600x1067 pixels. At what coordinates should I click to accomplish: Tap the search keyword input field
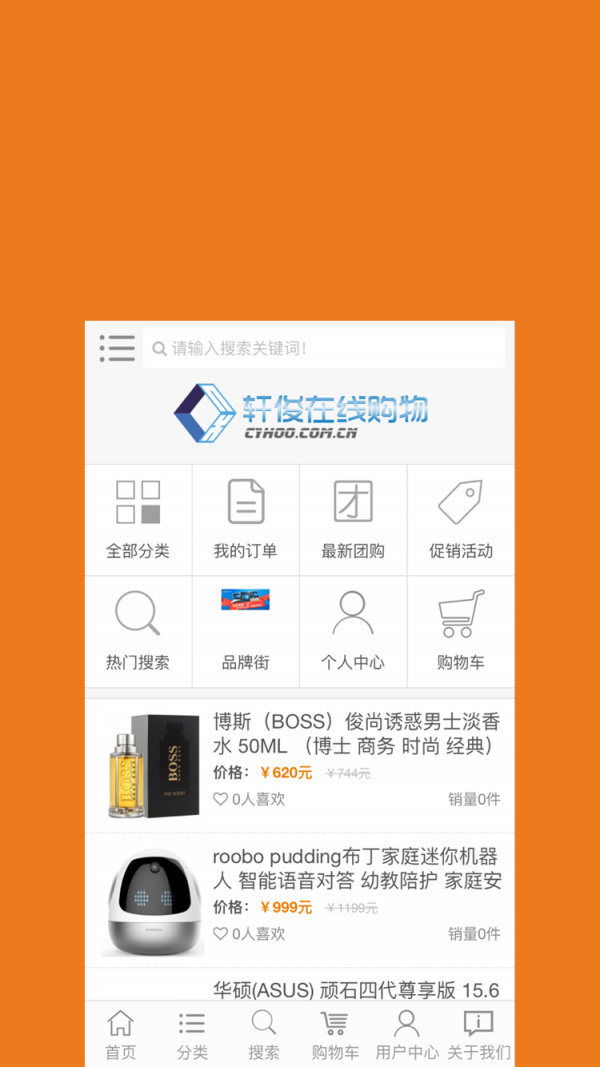pos(323,348)
